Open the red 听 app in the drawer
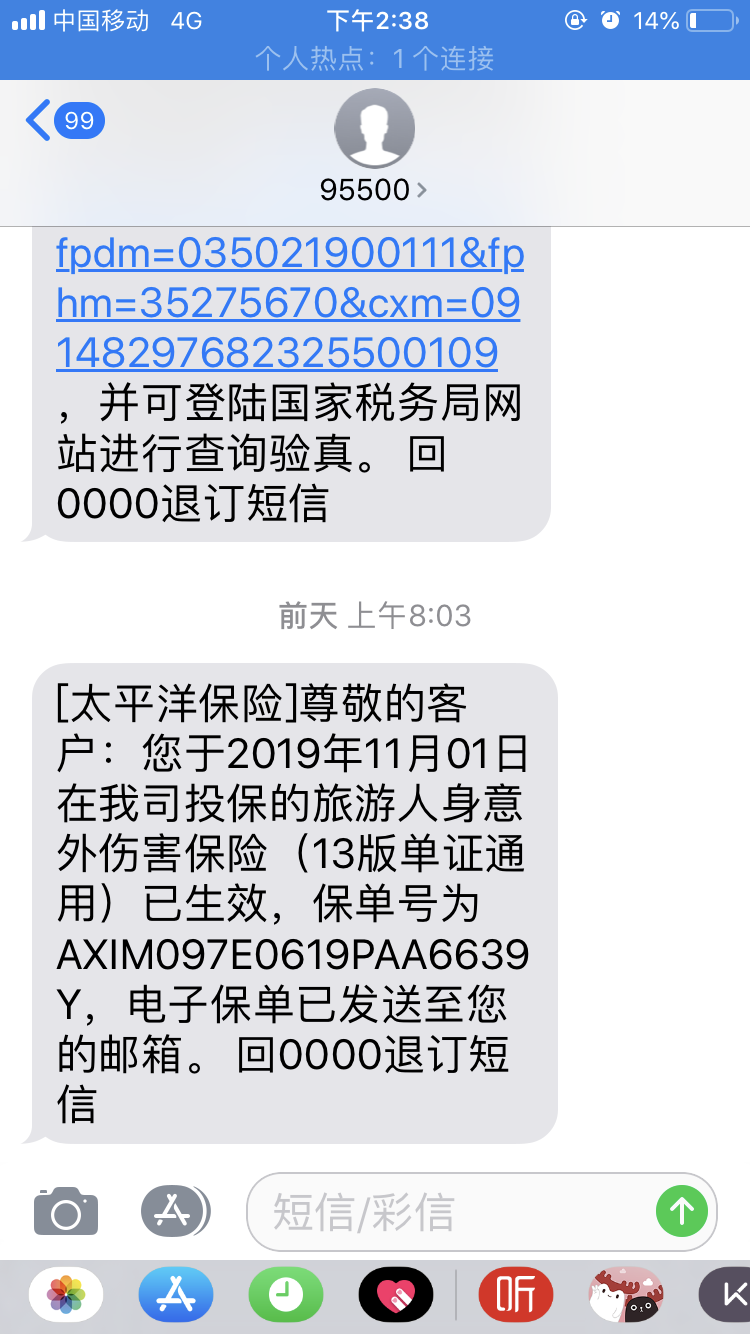 pos(515,1296)
